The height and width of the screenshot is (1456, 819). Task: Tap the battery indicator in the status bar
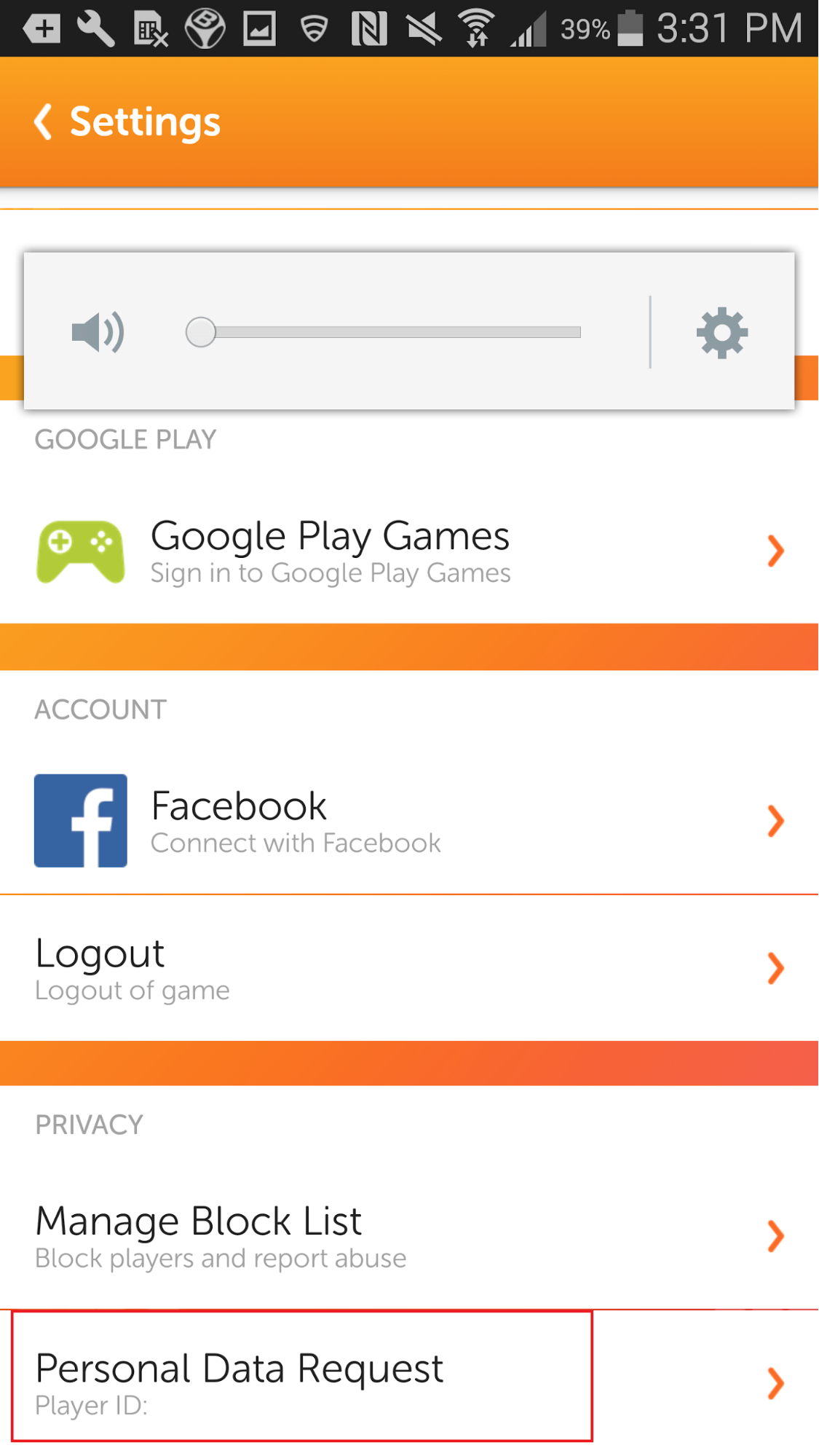pos(630,28)
